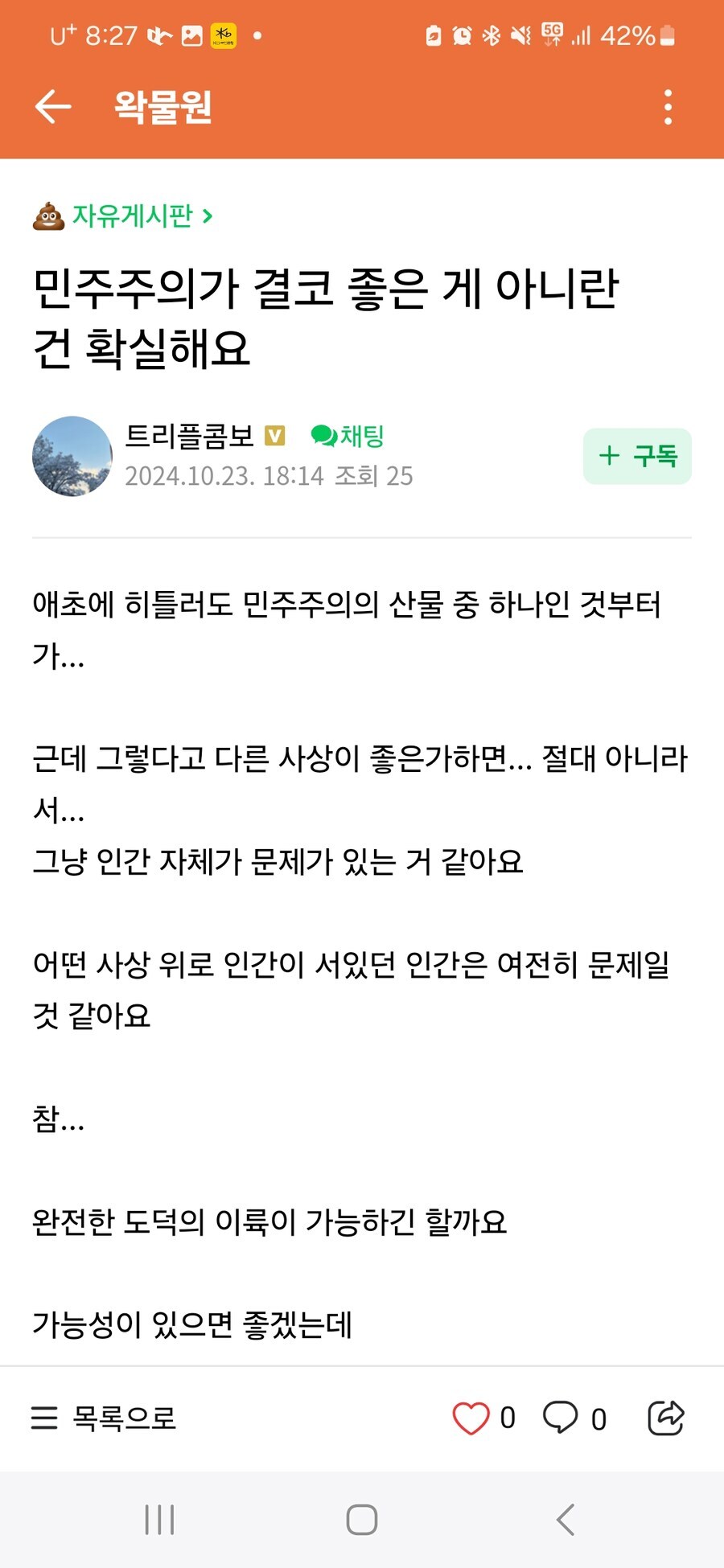Tap the back arrow in the orange header
The height and width of the screenshot is (1568, 724).
pyautogui.click(x=51, y=107)
